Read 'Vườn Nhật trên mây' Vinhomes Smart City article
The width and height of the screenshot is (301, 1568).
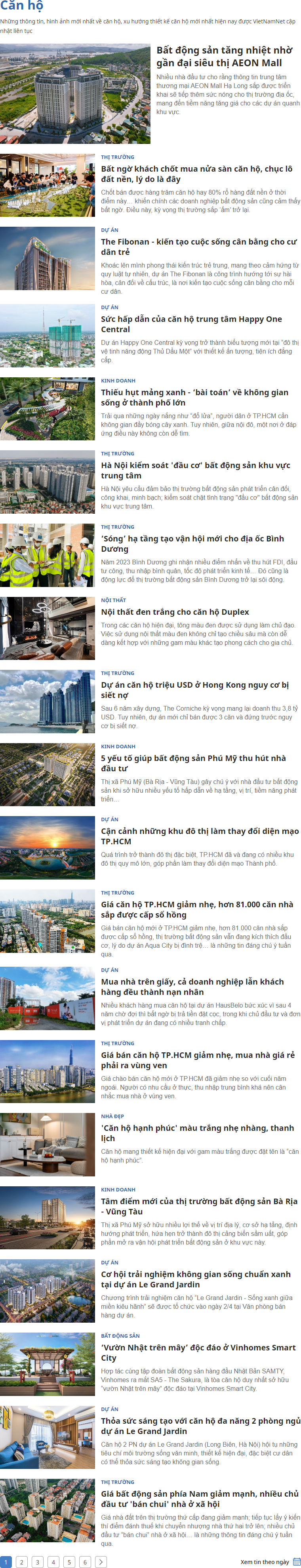[x=198, y=1352]
